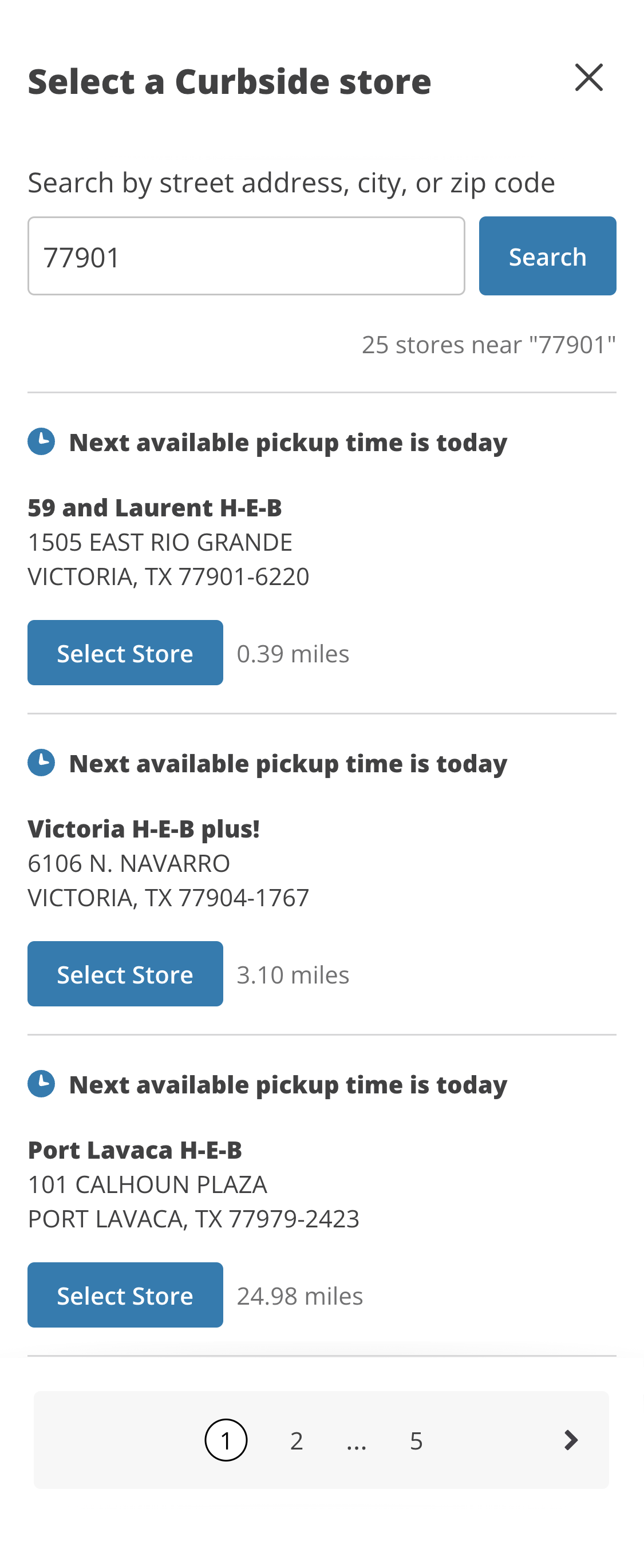Click the clock icon for Victoria H-E-B plus pickup time
Screen dimensions: 644x1568
(41, 764)
